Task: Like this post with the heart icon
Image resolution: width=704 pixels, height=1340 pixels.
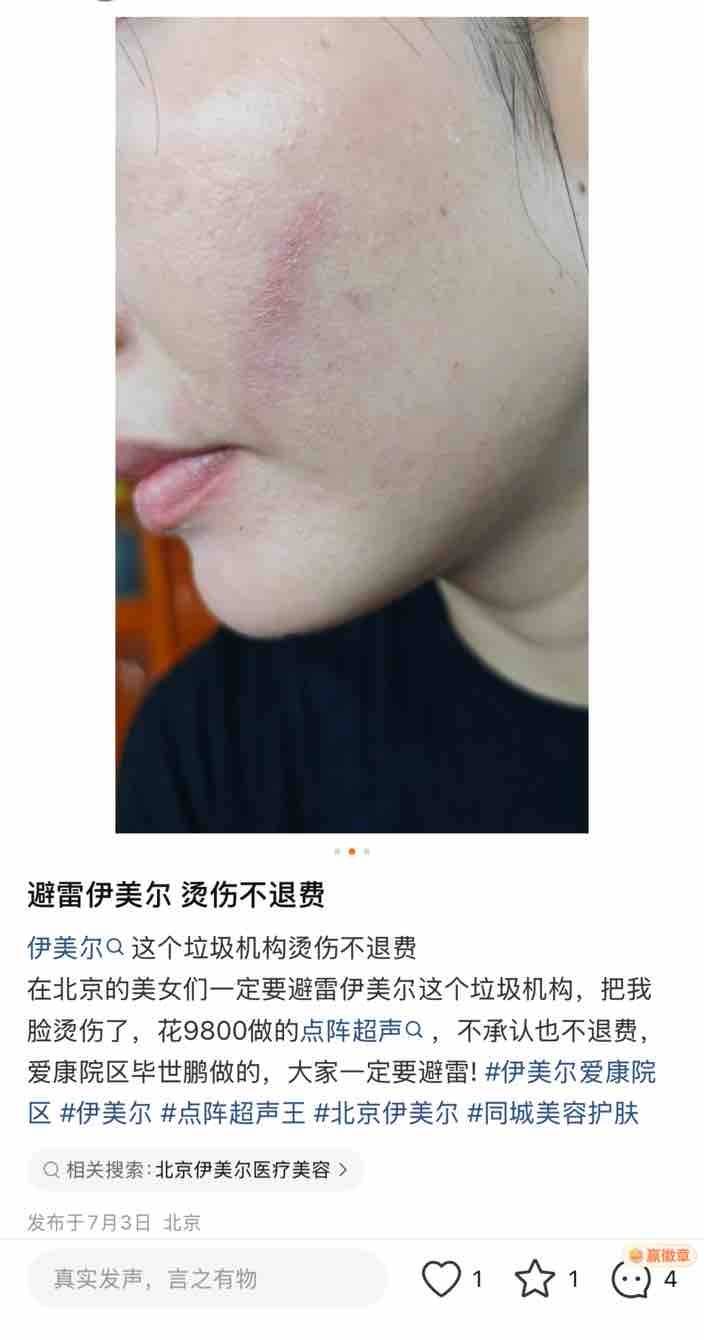Action: (441, 1279)
